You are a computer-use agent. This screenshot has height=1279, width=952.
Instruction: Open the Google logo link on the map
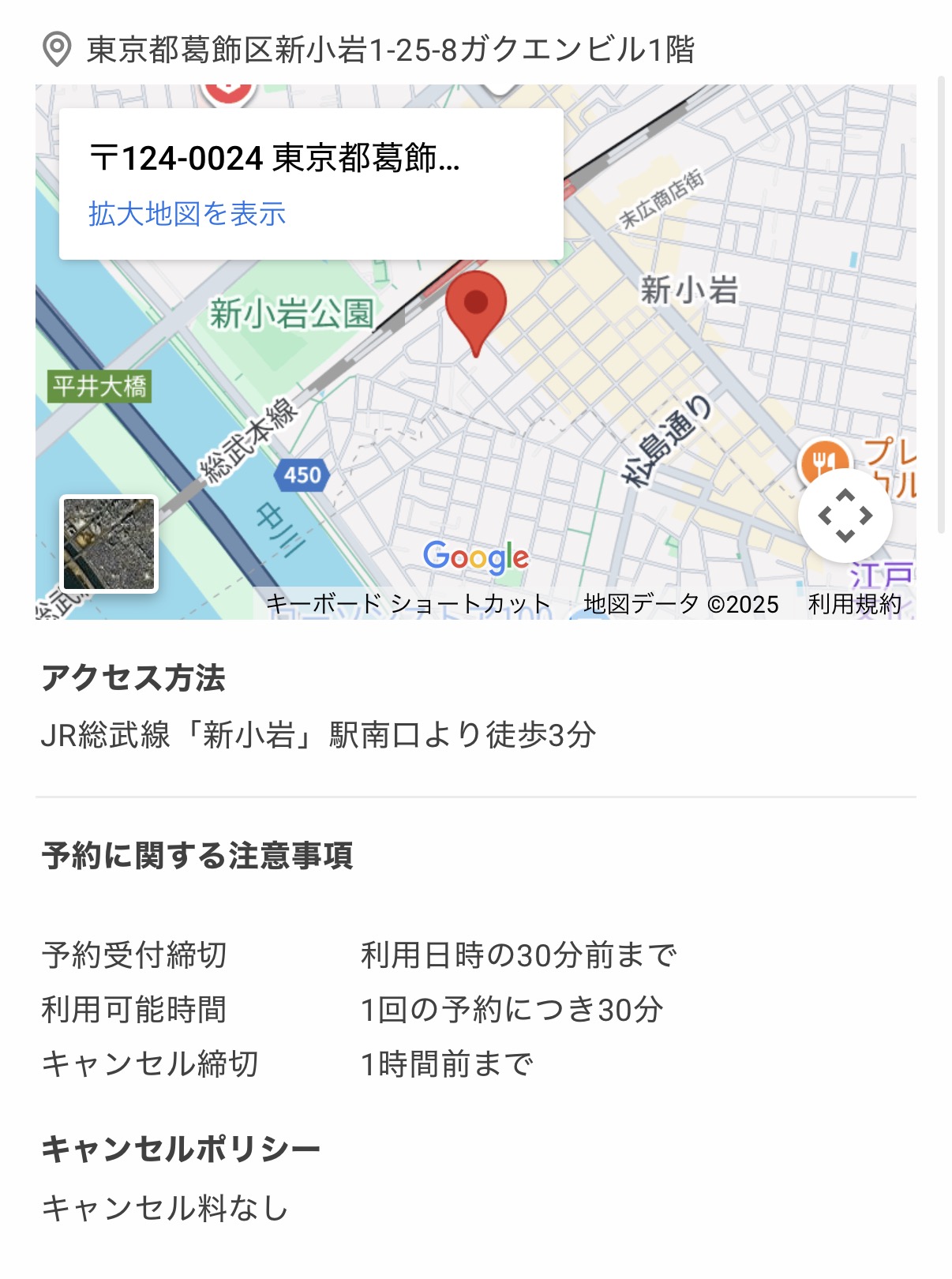pyautogui.click(x=475, y=557)
